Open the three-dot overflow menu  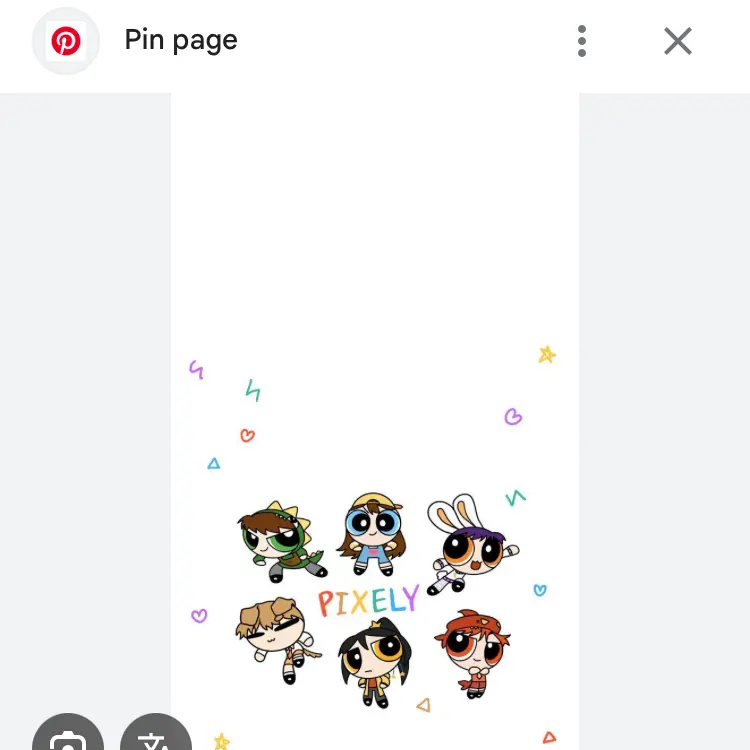click(582, 41)
